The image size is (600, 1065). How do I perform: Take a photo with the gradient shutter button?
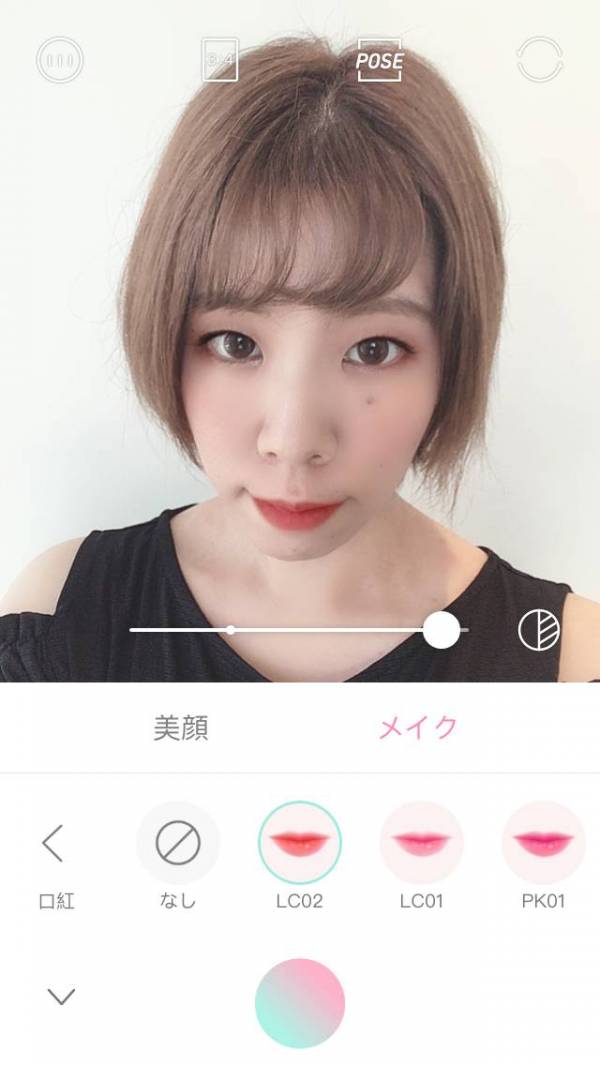tap(300, 1002)
